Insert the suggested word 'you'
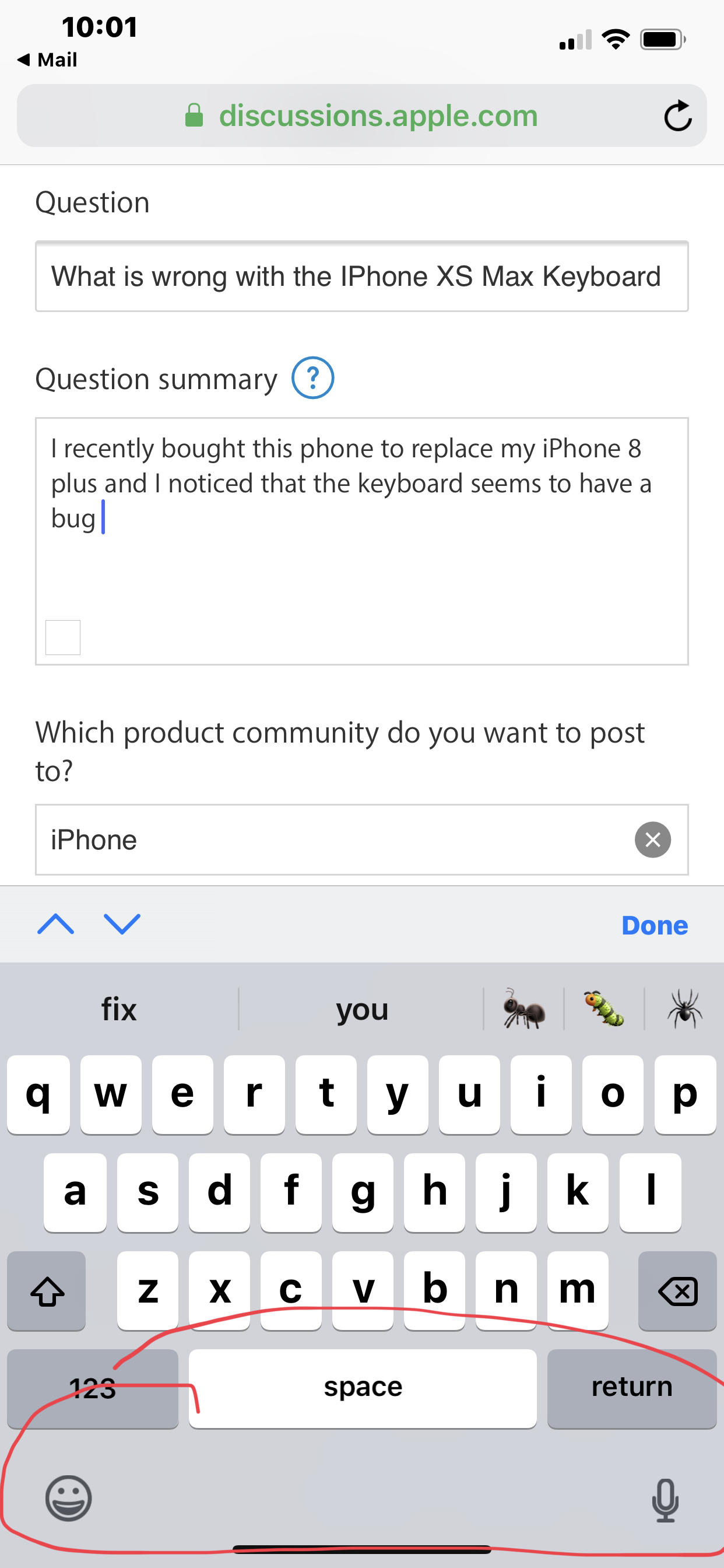This screenshot has height=1568, width=724. (362, 1009)
